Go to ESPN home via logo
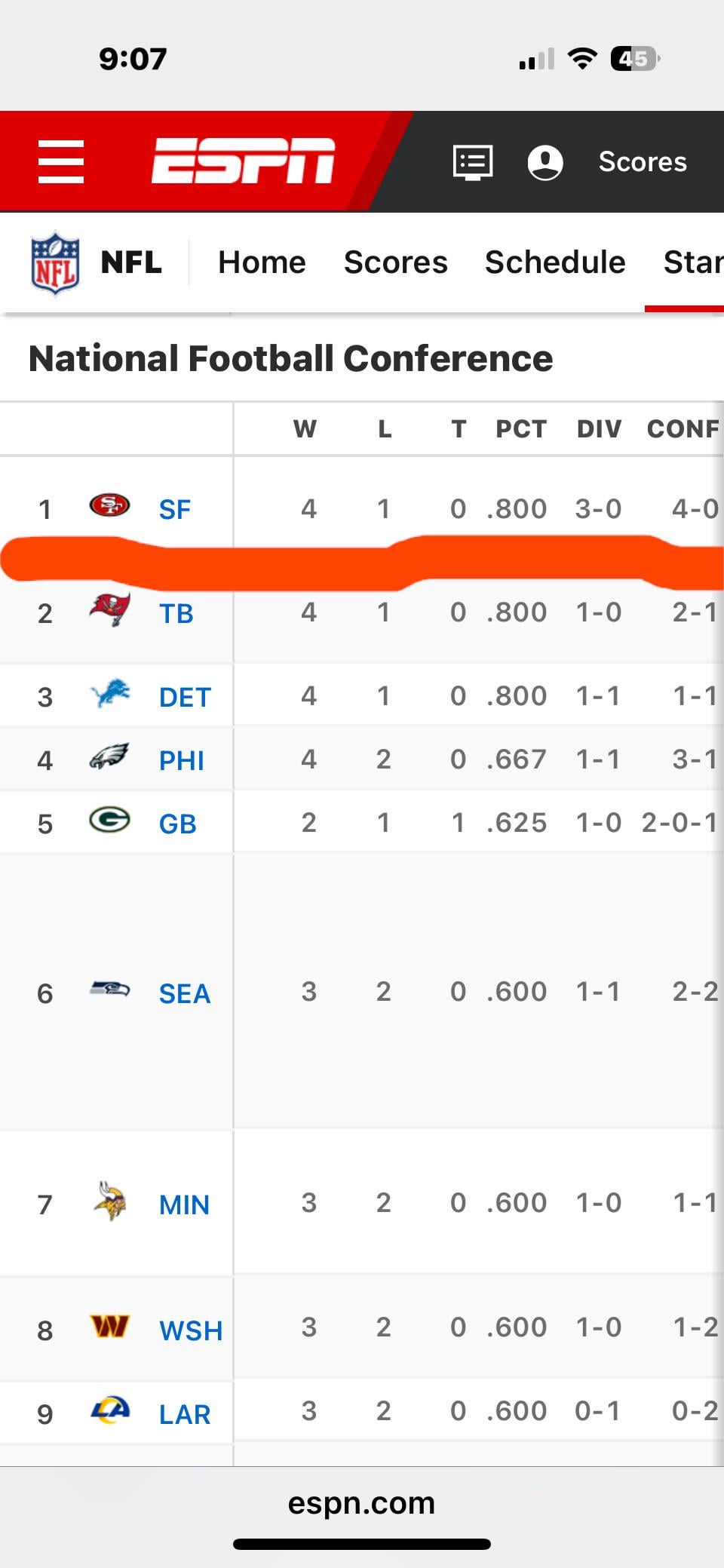Image resolution: width=724 pixels, height=1568 pixels. pos(243,161)
